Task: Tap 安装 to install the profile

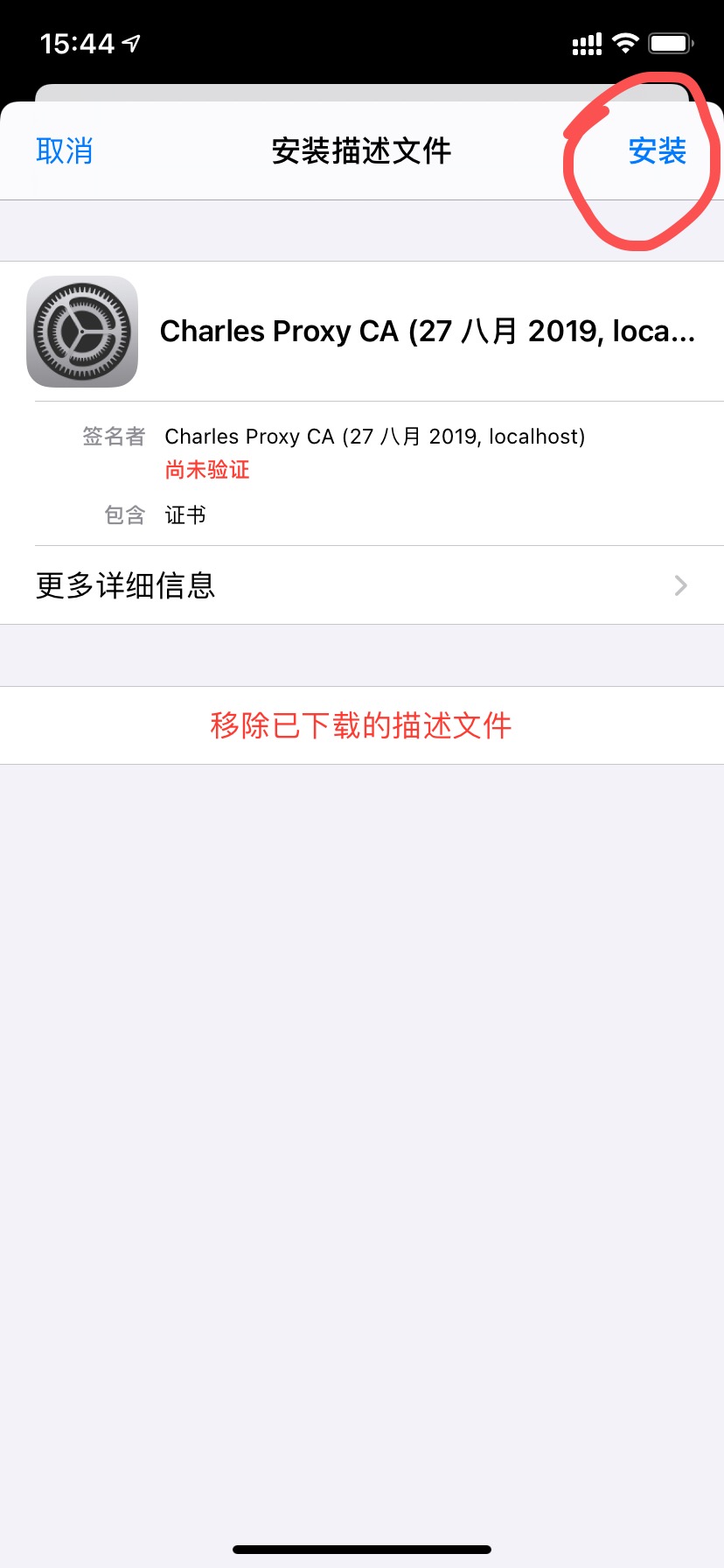Action: point(657,150)
